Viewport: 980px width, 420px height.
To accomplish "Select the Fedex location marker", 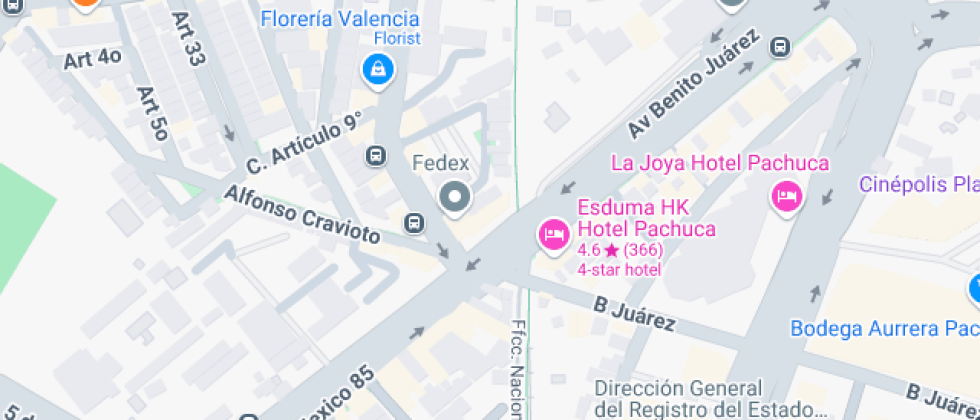I will (456, 198).
